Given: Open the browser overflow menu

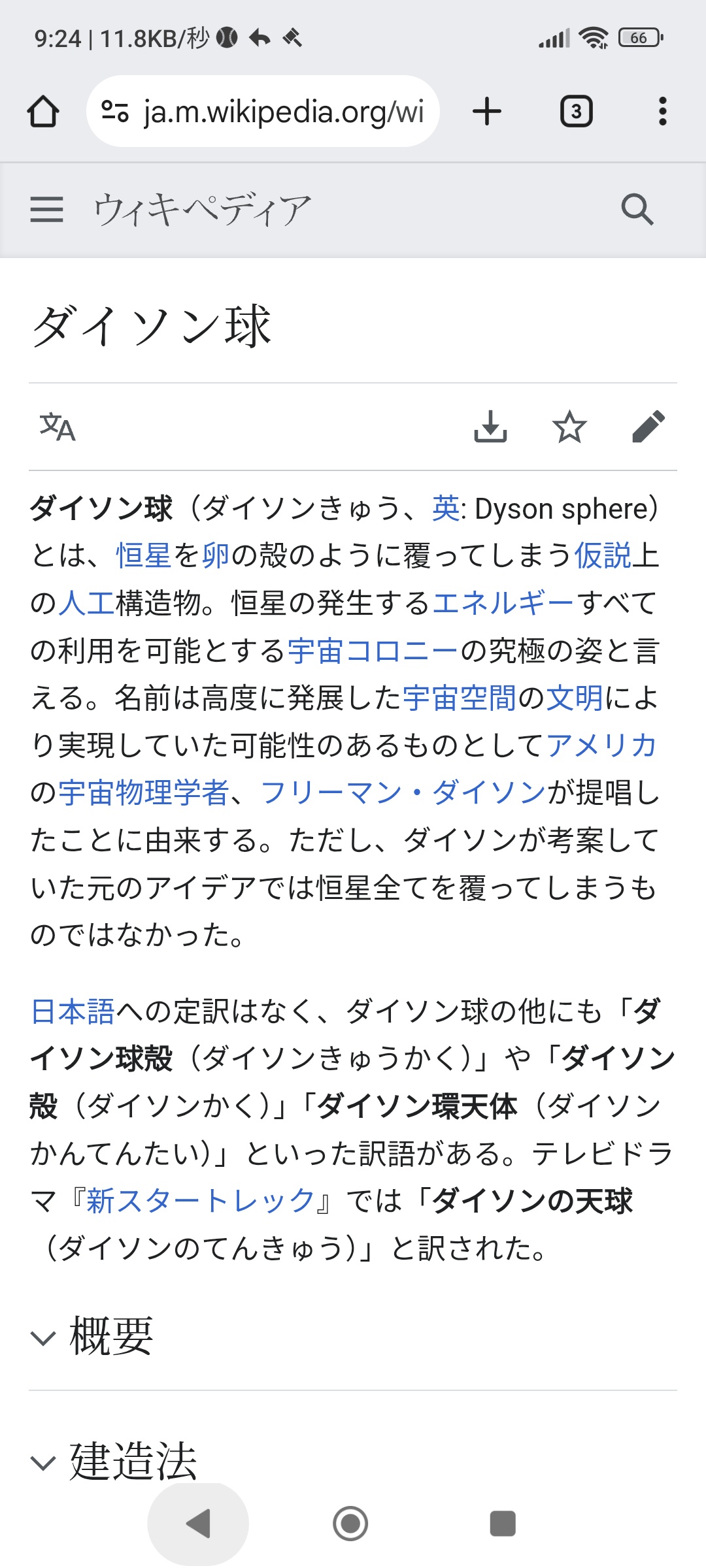Looking at the screenshot, I should click(663, 111).
